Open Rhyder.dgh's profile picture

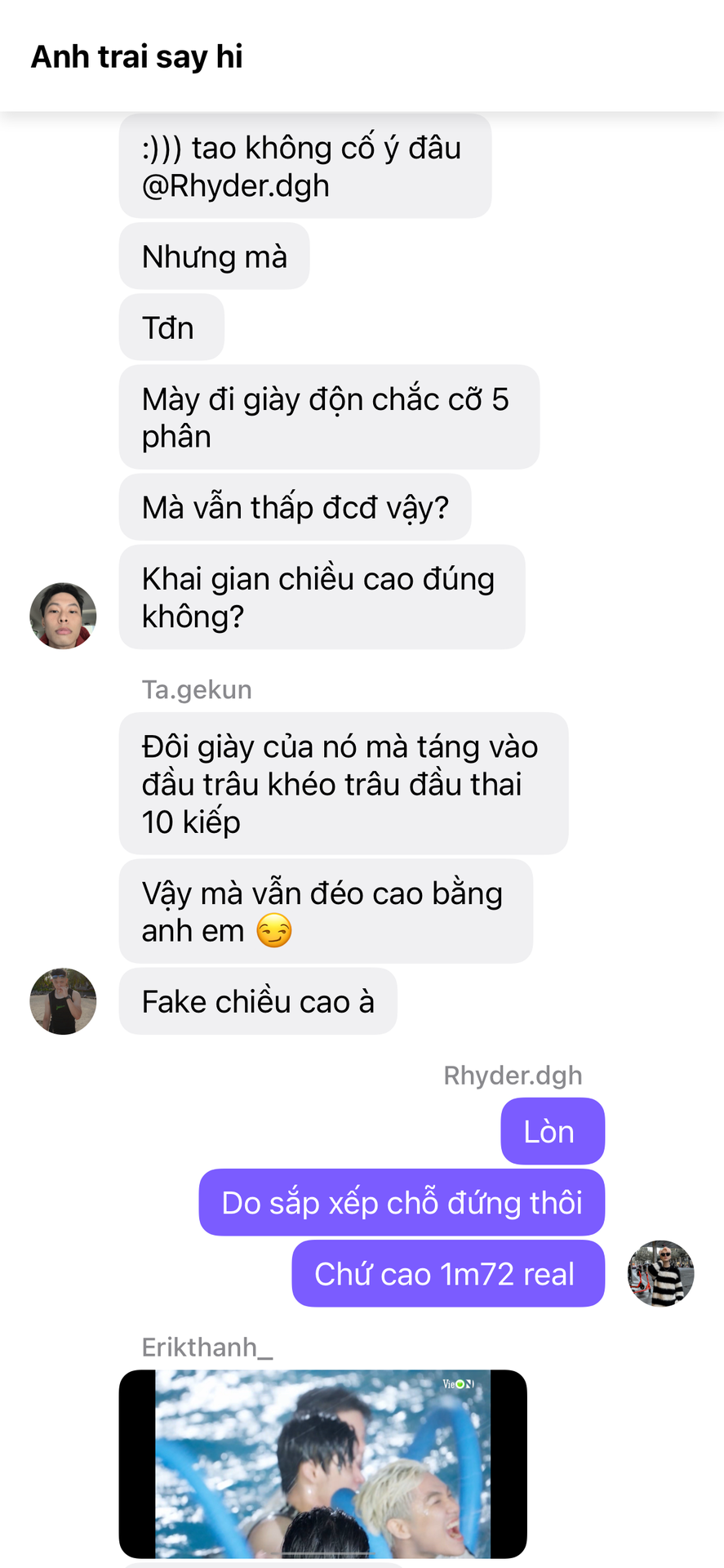pos(660,1273)
